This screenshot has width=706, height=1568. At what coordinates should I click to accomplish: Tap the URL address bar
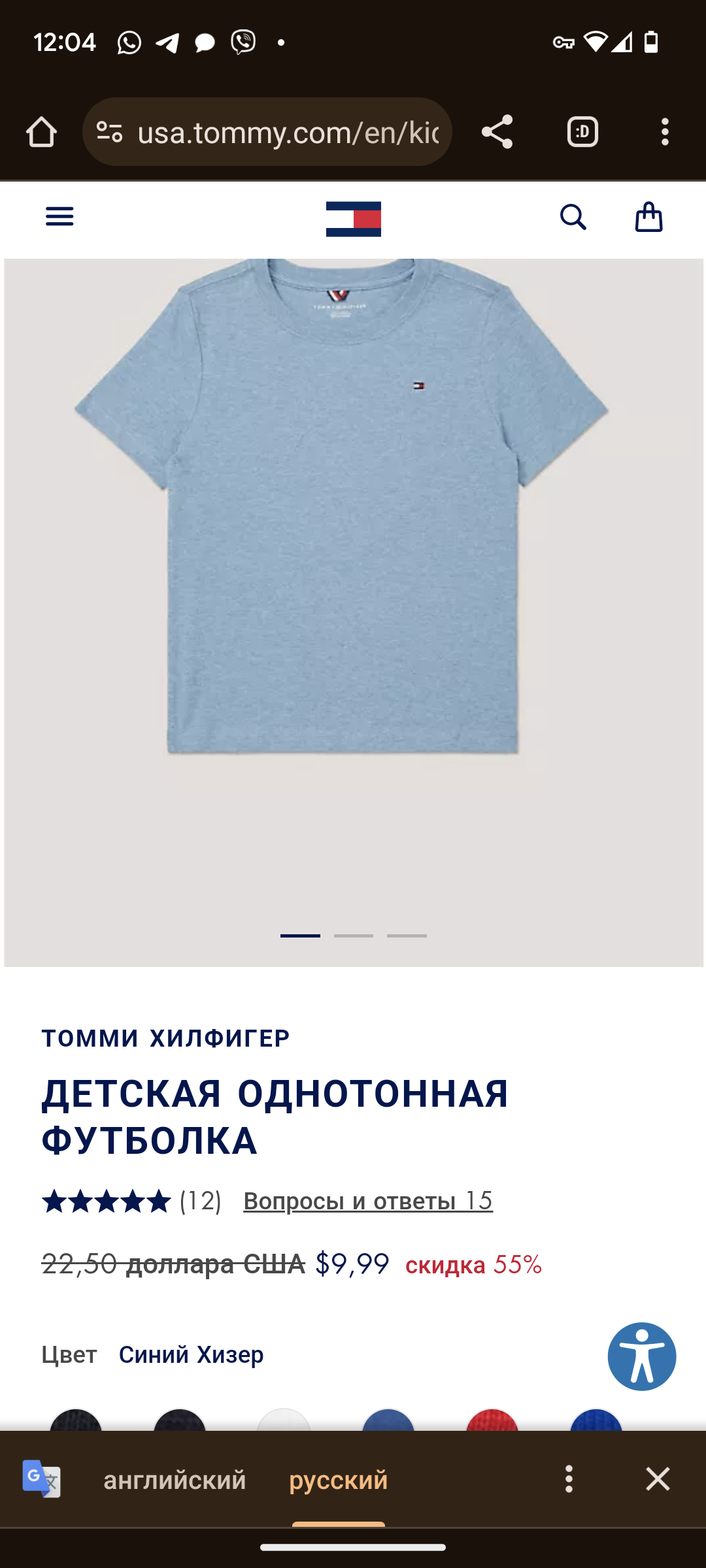288,133
